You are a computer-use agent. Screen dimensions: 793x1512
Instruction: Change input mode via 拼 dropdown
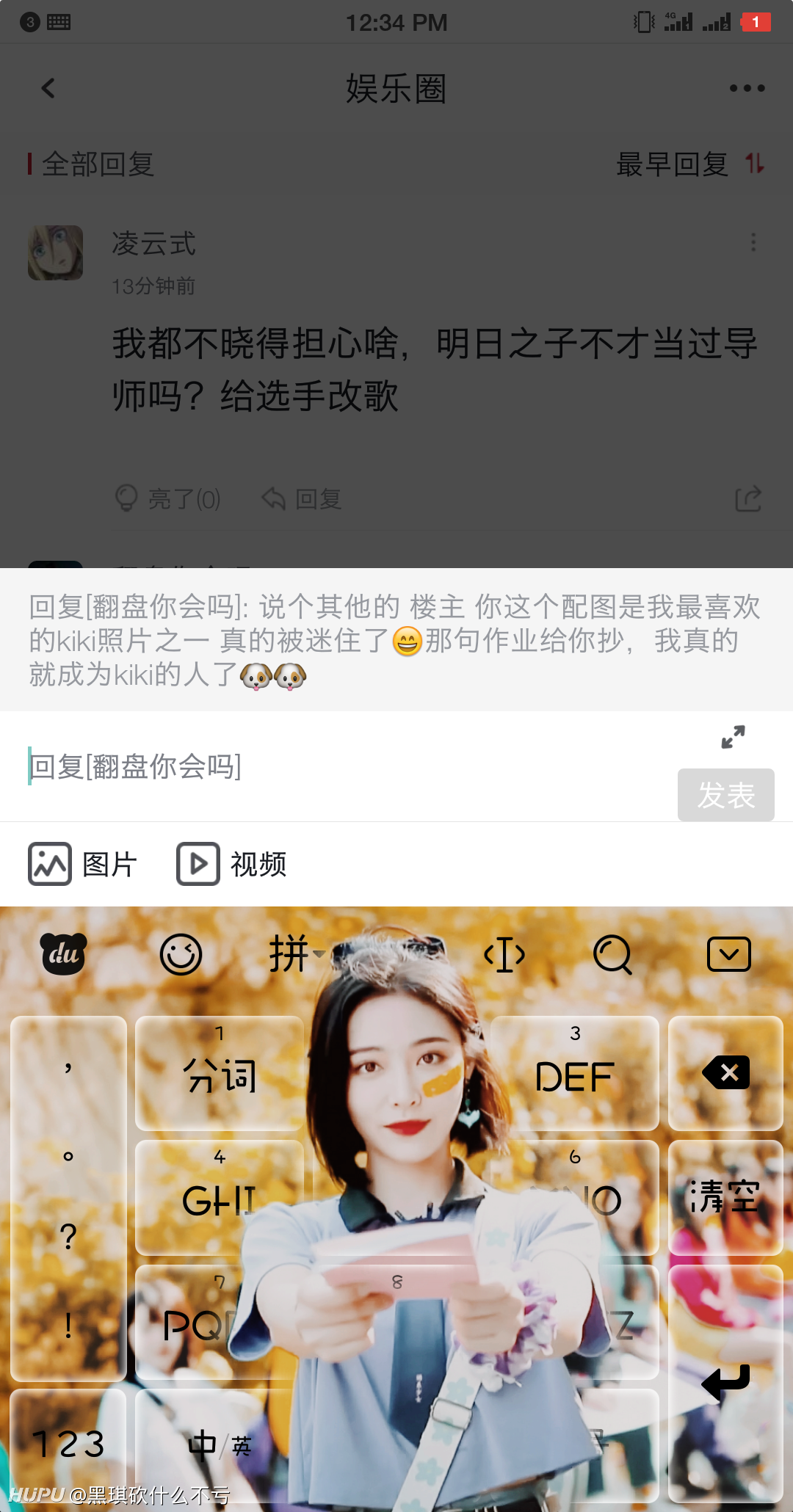pyautogui.click(x=297, y=954)
